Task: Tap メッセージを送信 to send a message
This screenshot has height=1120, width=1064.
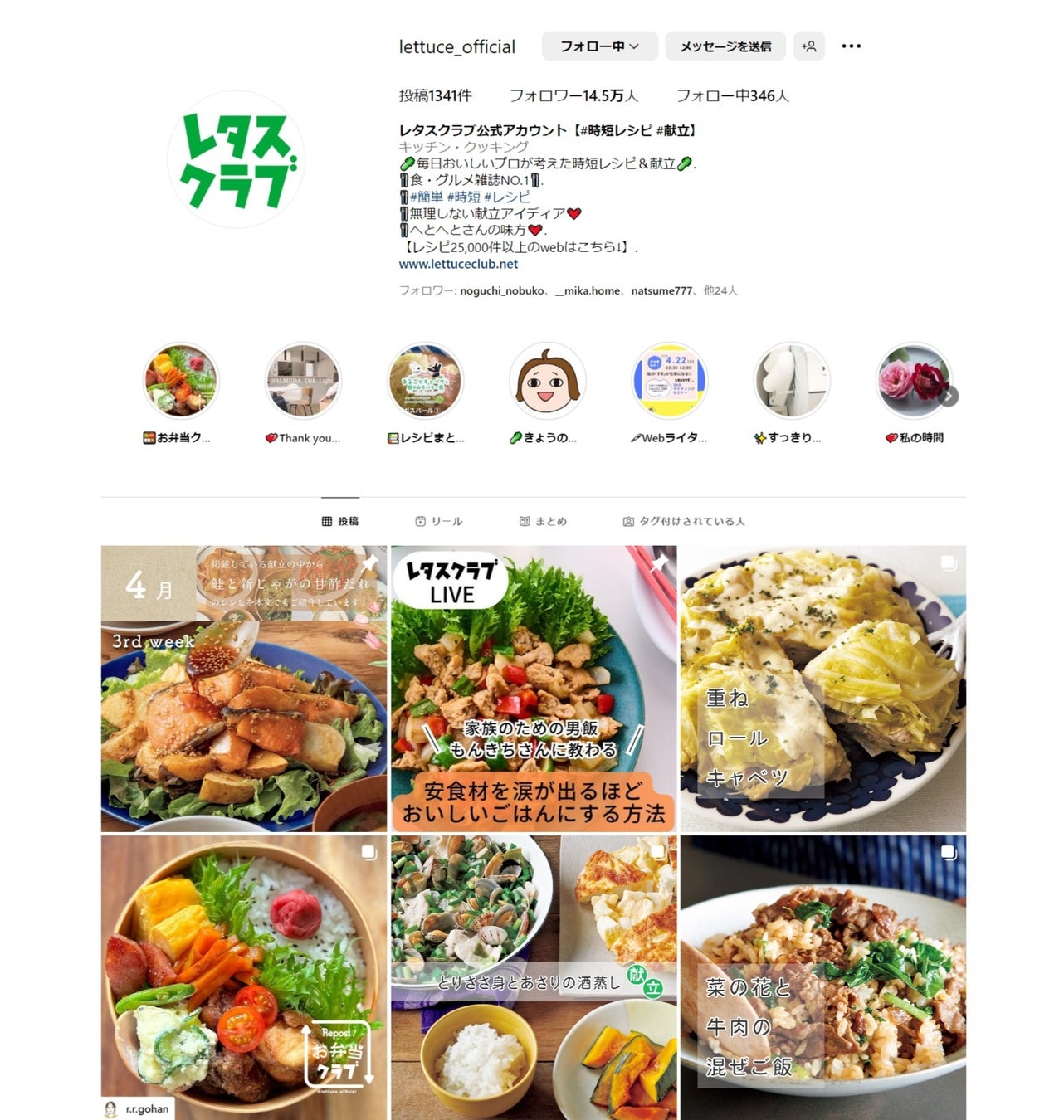Action: 725,46
